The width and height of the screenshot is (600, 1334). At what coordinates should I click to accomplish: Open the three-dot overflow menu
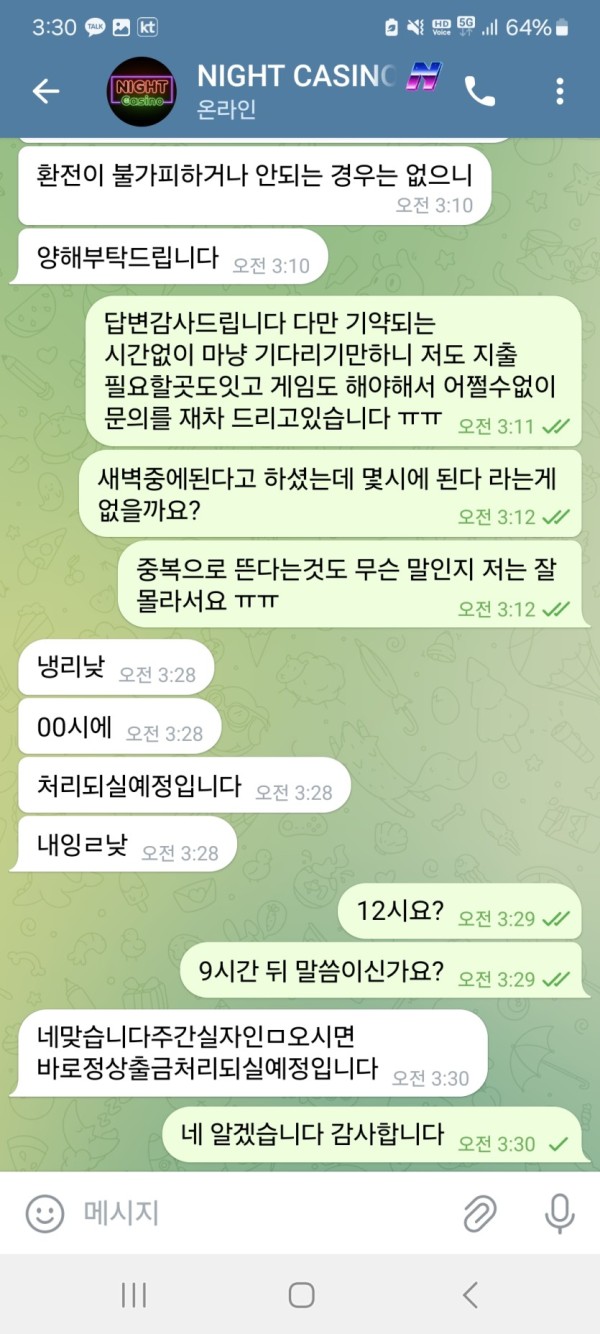559,91
